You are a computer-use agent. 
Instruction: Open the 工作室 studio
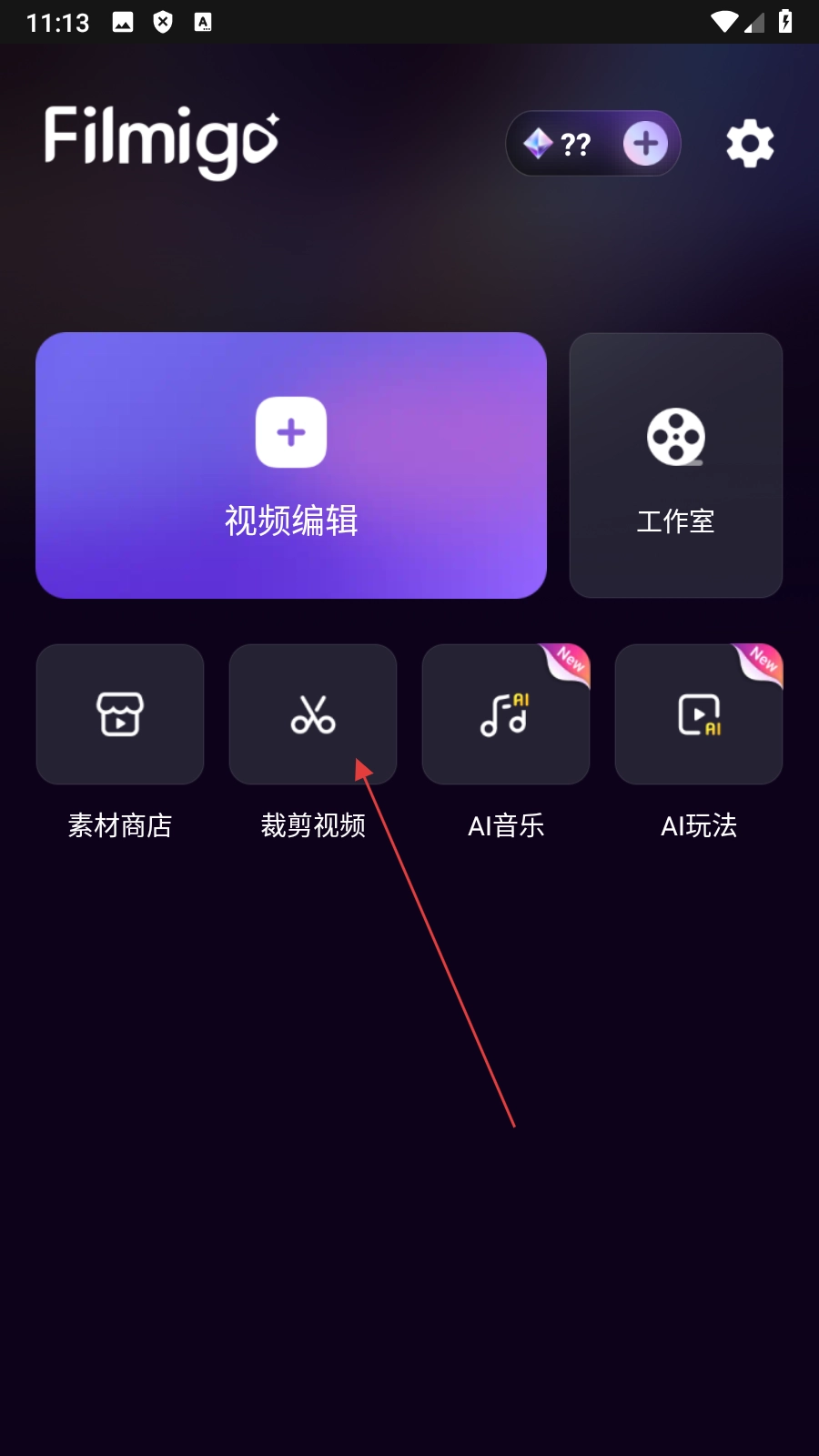point(675,465)
